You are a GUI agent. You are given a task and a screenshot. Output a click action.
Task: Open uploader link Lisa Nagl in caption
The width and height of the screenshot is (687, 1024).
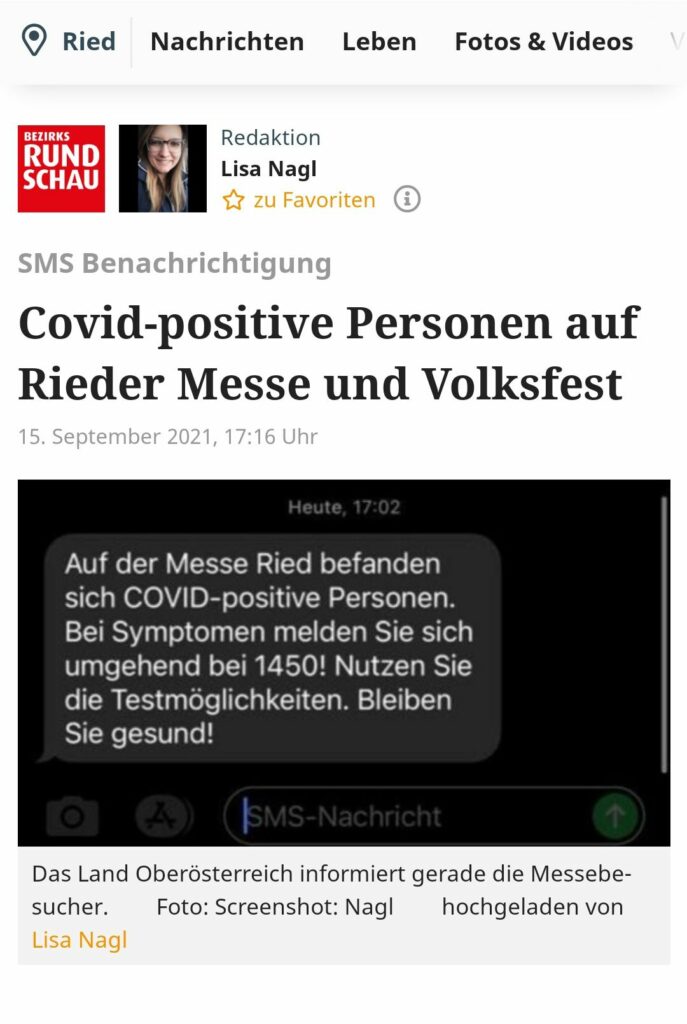click(x=79, y=940)
